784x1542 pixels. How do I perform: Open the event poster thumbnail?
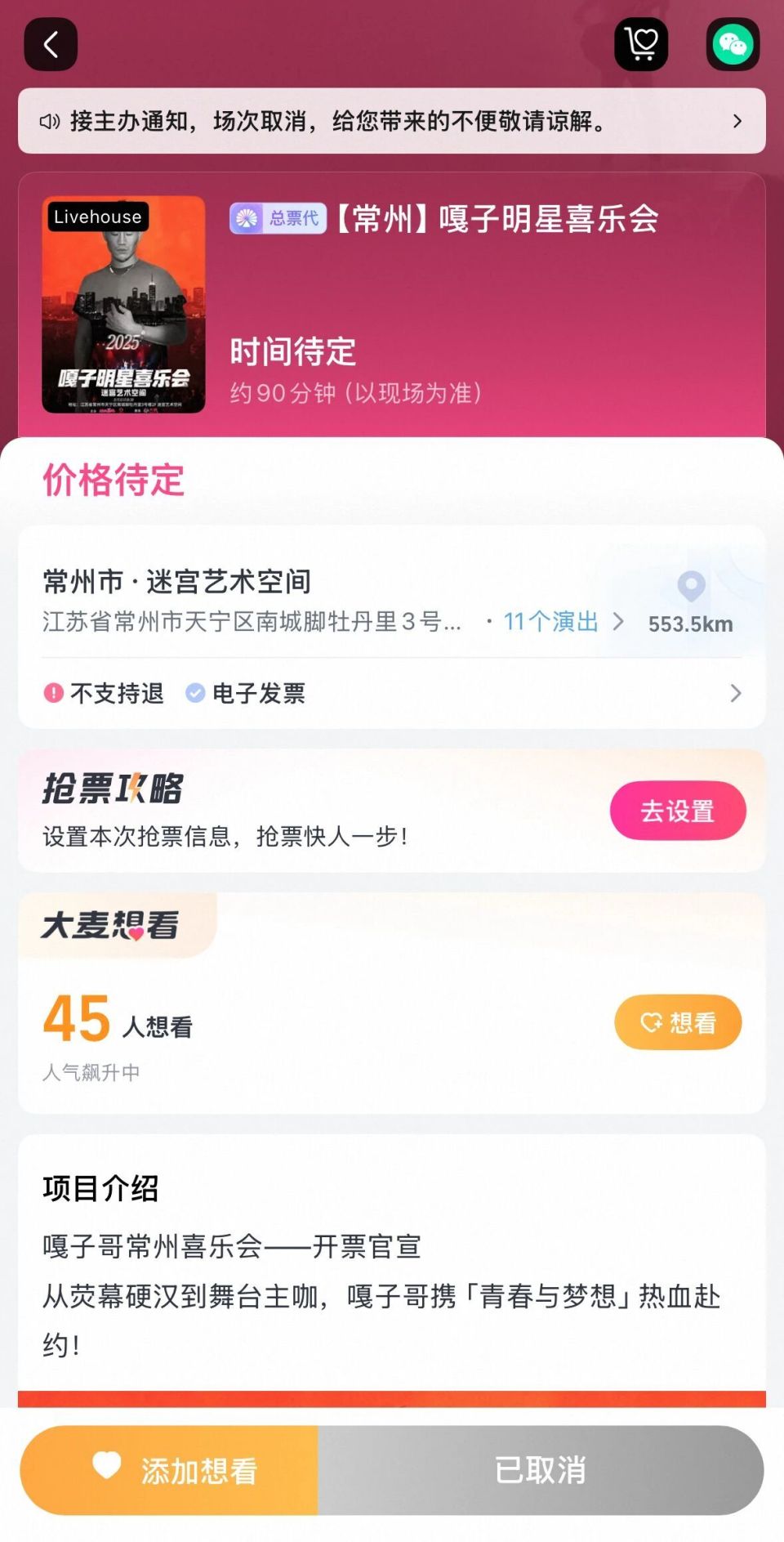123,306
